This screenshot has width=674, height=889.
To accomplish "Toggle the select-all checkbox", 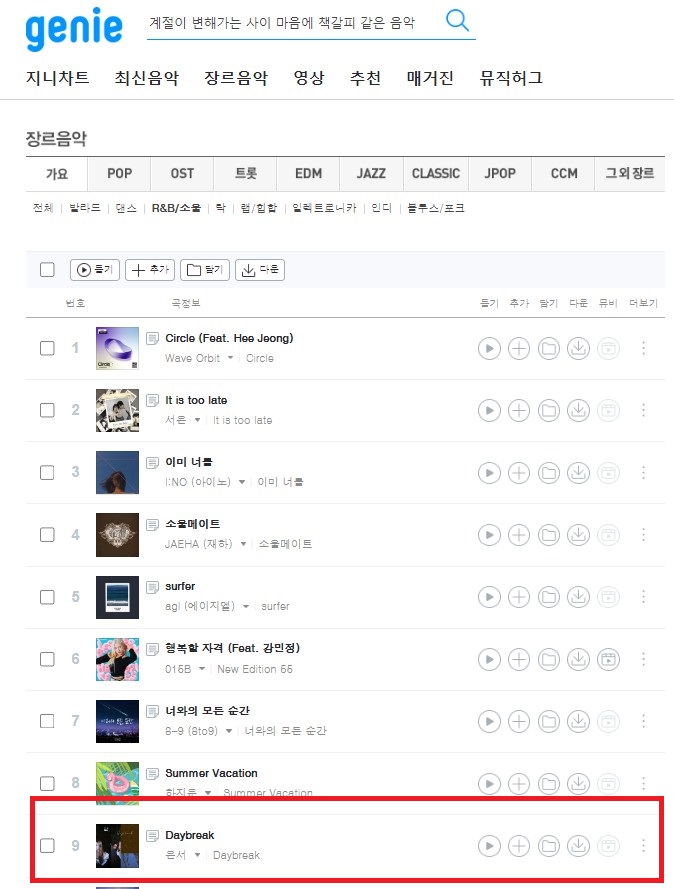I will coord(47,269).
